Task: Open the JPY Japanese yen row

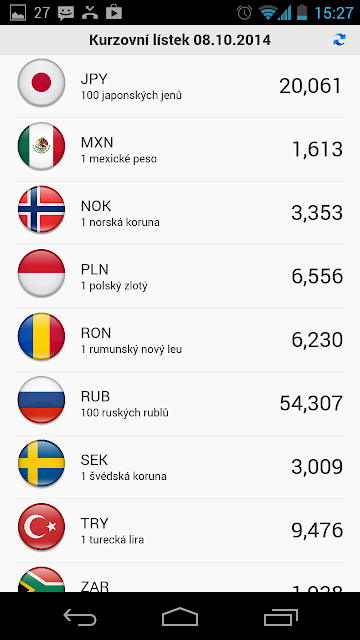Action: 180,86
